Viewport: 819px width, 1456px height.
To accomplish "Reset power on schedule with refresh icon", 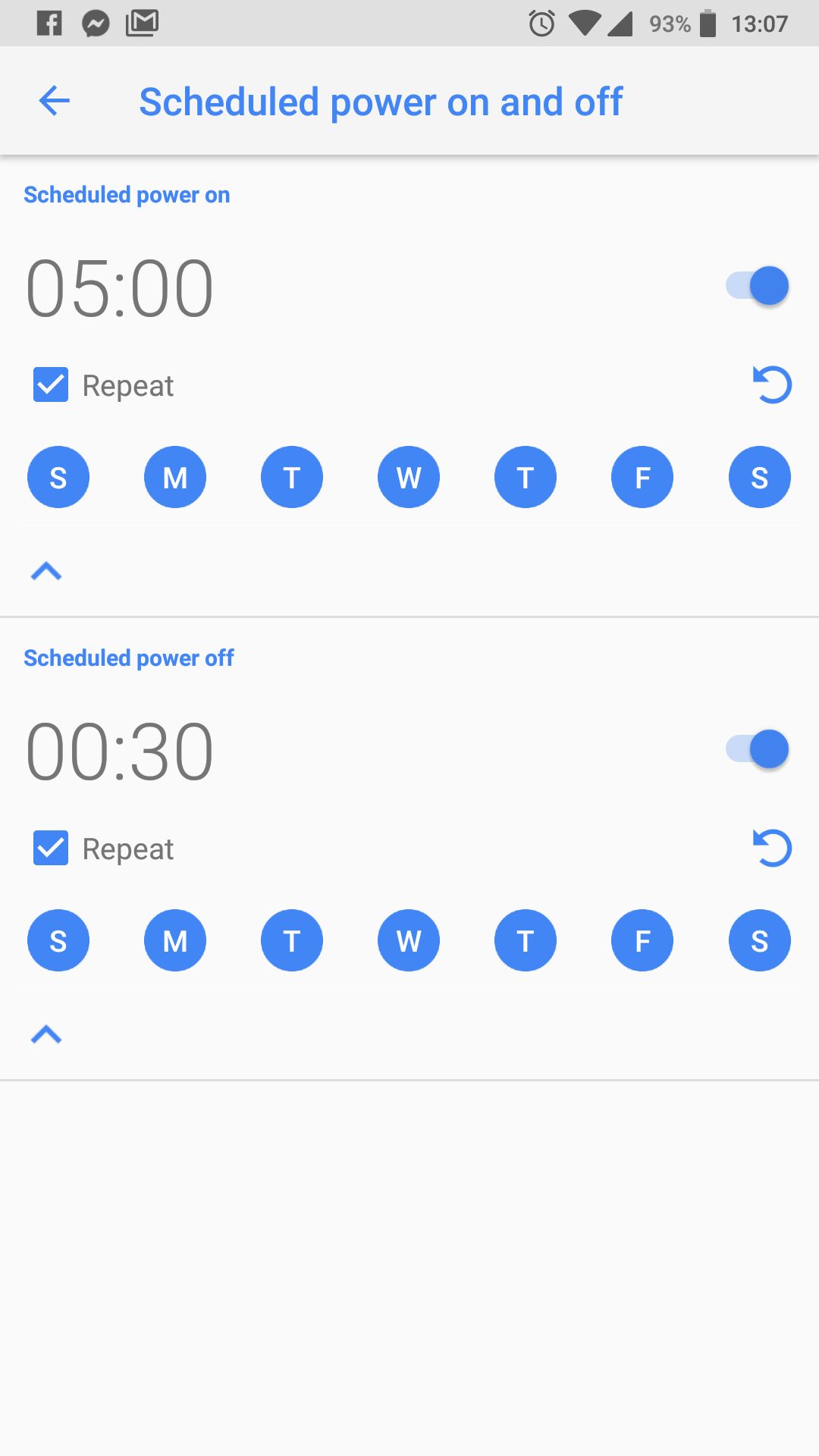I will click(772, 384).
